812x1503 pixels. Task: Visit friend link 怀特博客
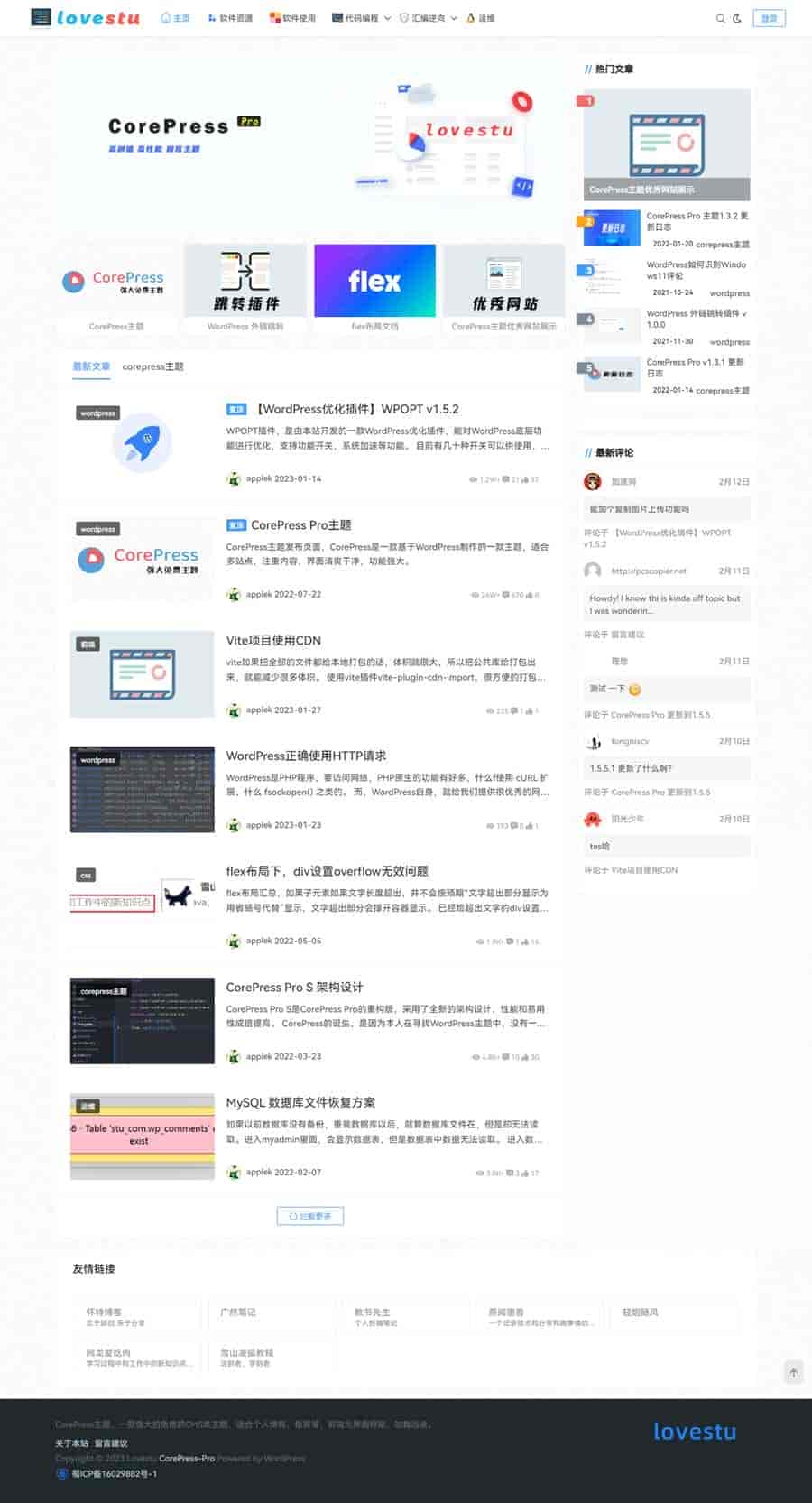(x=104, y=1312)
